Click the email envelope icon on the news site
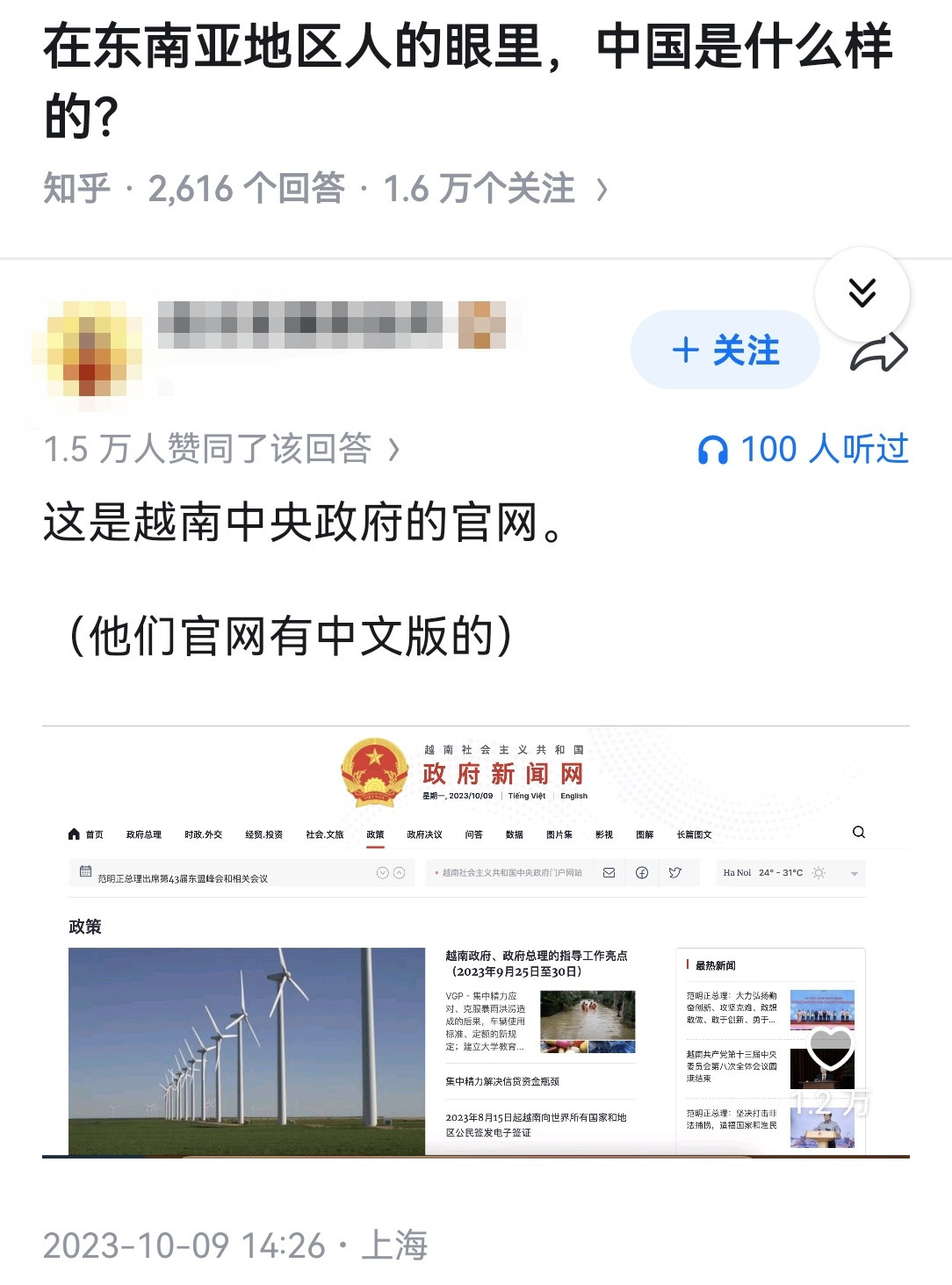The image size is (952, 1285). 608,872
